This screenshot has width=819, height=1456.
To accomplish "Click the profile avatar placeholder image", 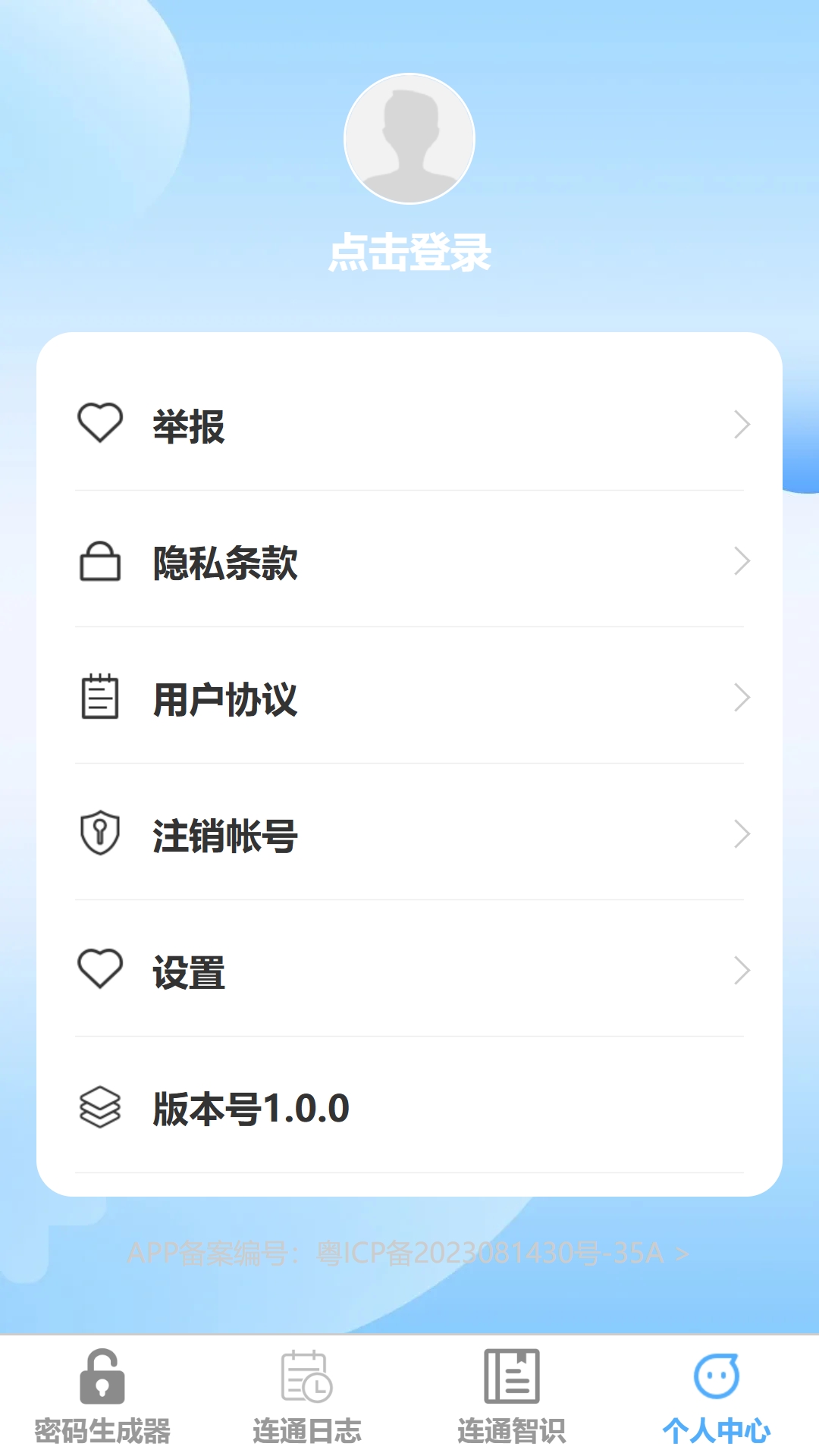I will pyautogui.click(x=409, y=139).
